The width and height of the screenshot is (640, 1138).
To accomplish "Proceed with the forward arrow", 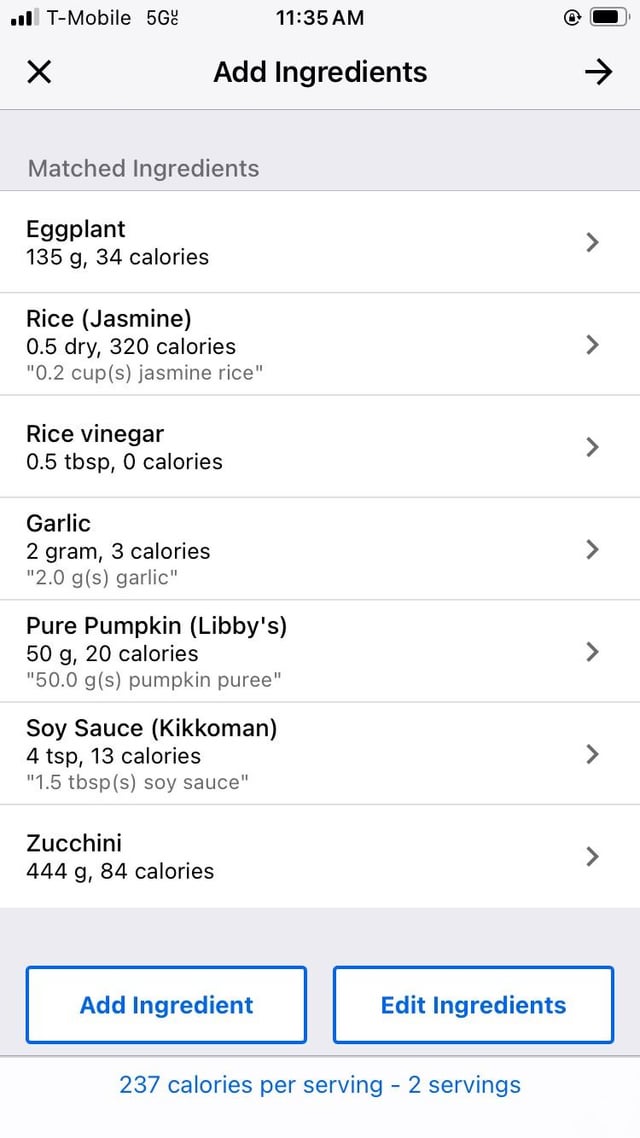I will pos(599,72).
